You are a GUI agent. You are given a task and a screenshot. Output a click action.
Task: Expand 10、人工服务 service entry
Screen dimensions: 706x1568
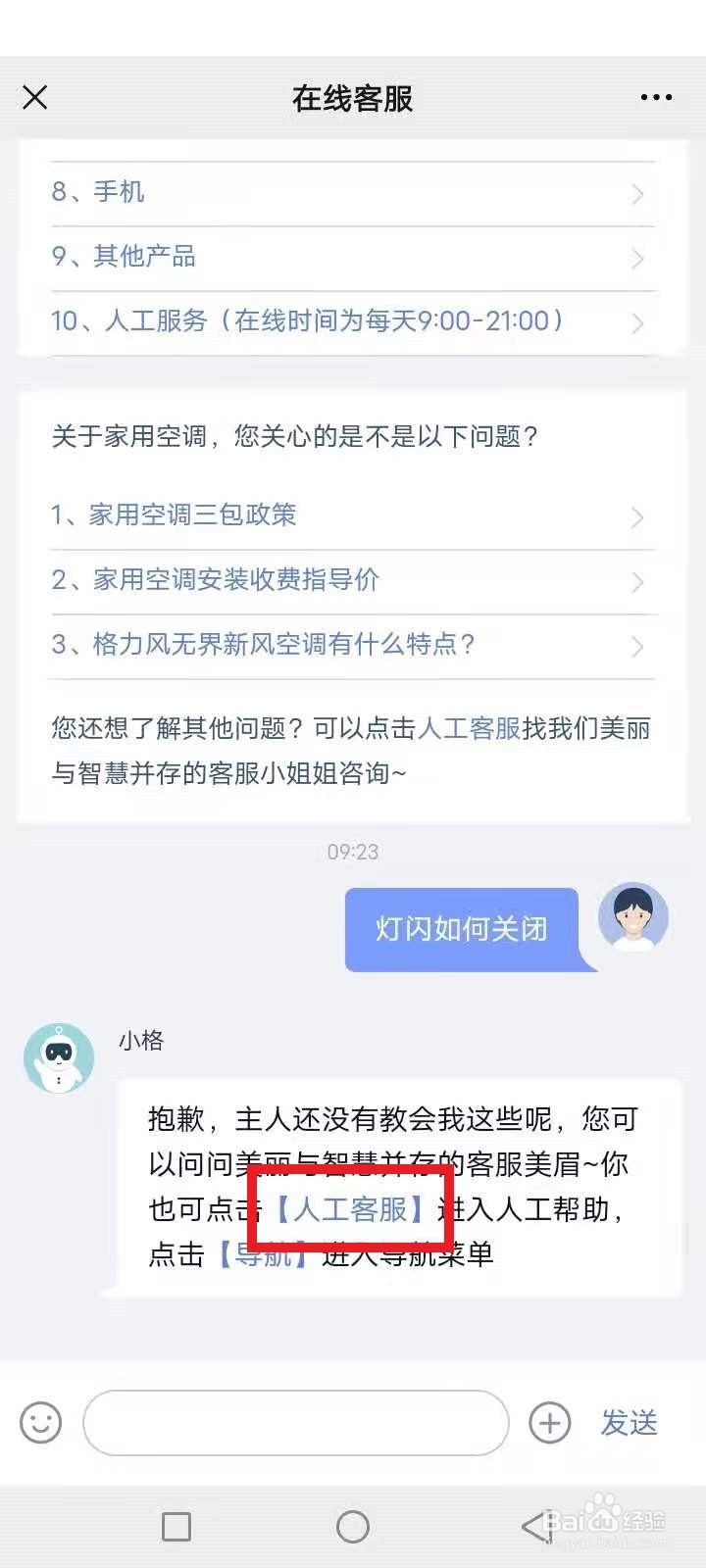(353, 322)
